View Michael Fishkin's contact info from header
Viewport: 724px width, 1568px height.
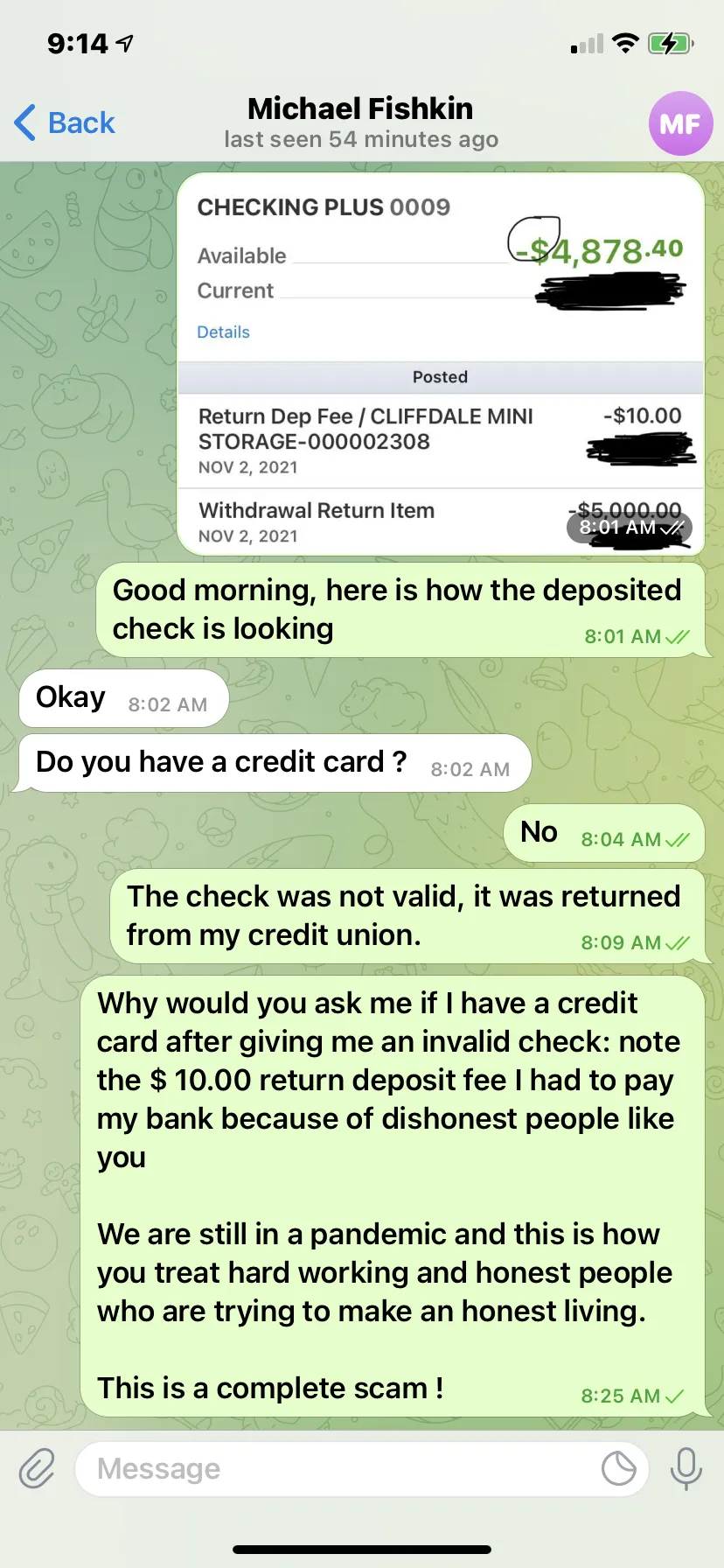pyautogui.click(x=360, y=122)
